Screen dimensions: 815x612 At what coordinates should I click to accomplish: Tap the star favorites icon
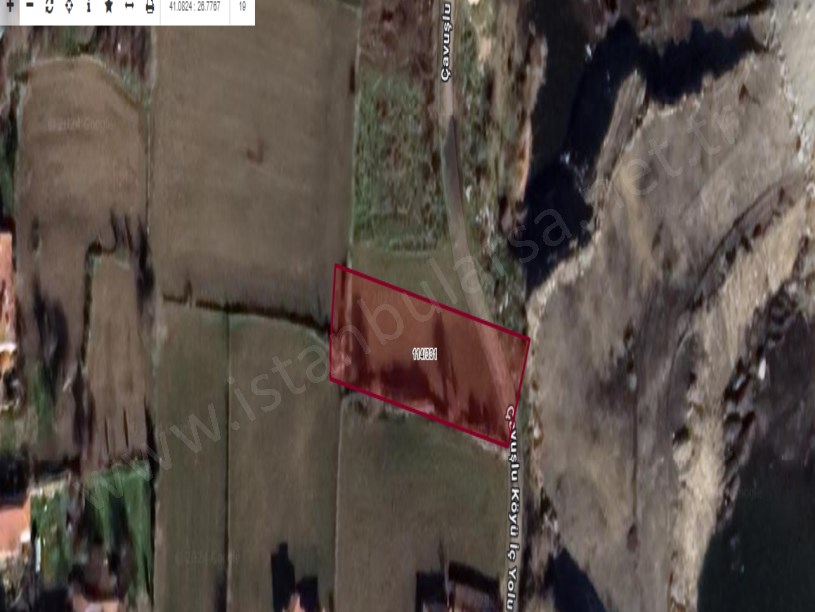click(109, 6)
